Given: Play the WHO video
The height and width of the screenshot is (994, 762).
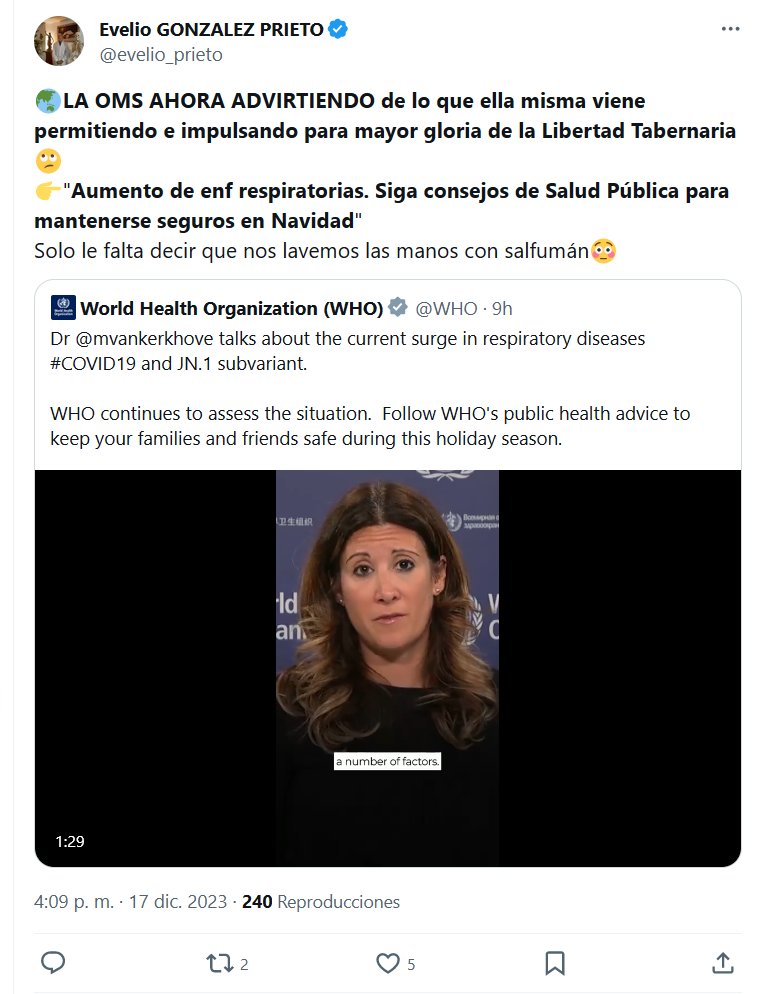Looking at the screenshot, I should click(x=388, y=667).
